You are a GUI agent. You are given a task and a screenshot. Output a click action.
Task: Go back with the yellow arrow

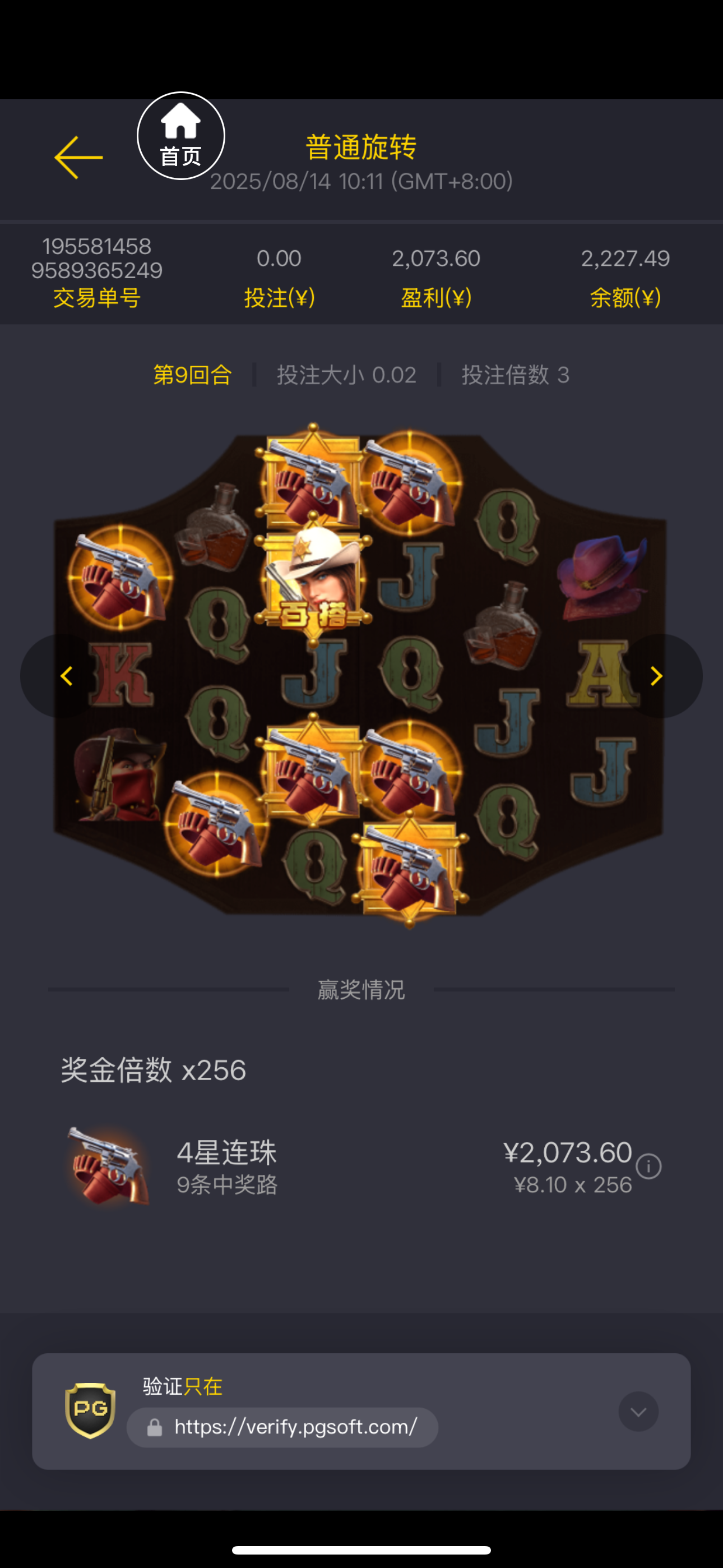click(78, 158)
